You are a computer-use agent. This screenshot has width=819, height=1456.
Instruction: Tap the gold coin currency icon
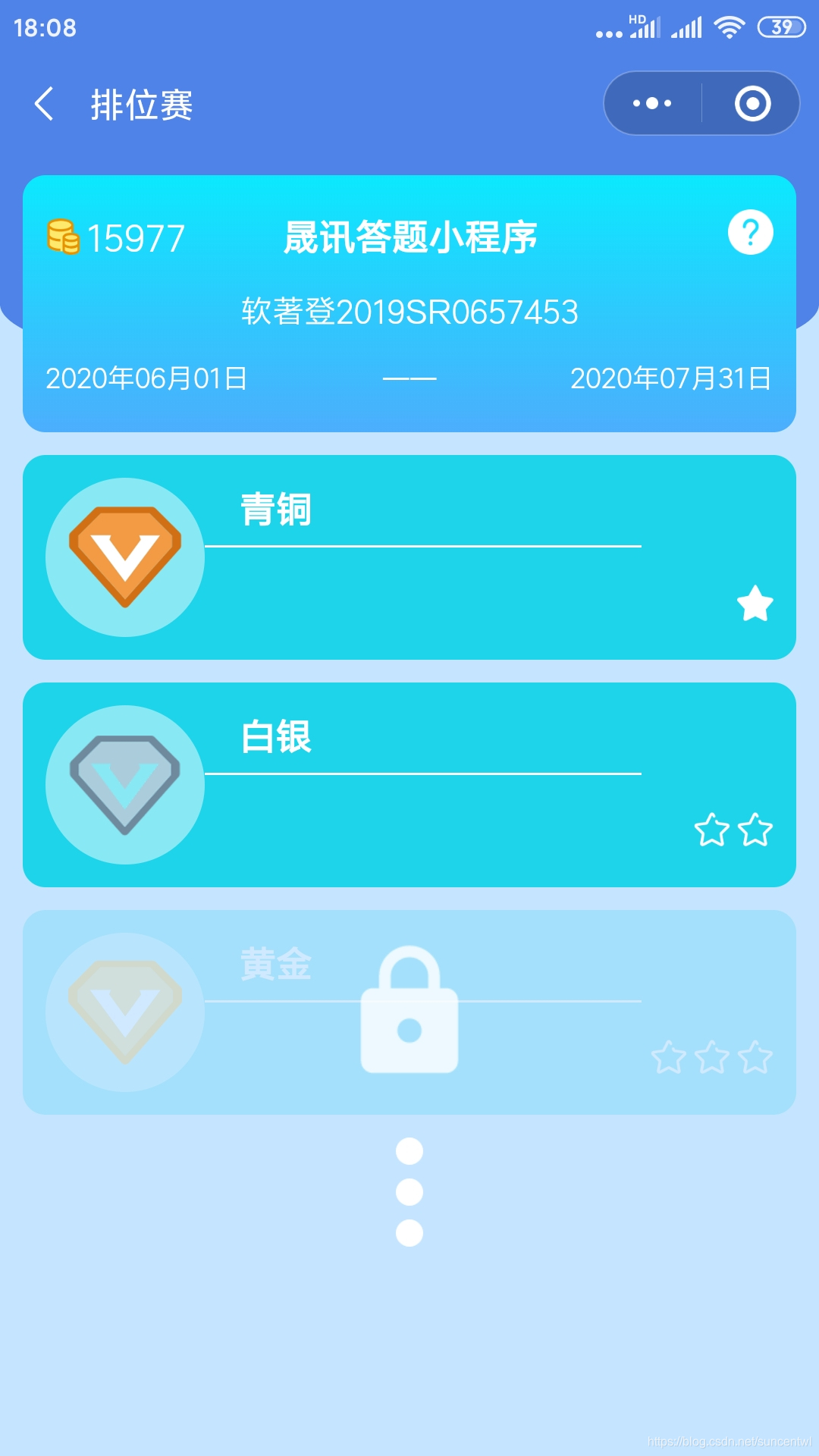click(x=63, y=237)
